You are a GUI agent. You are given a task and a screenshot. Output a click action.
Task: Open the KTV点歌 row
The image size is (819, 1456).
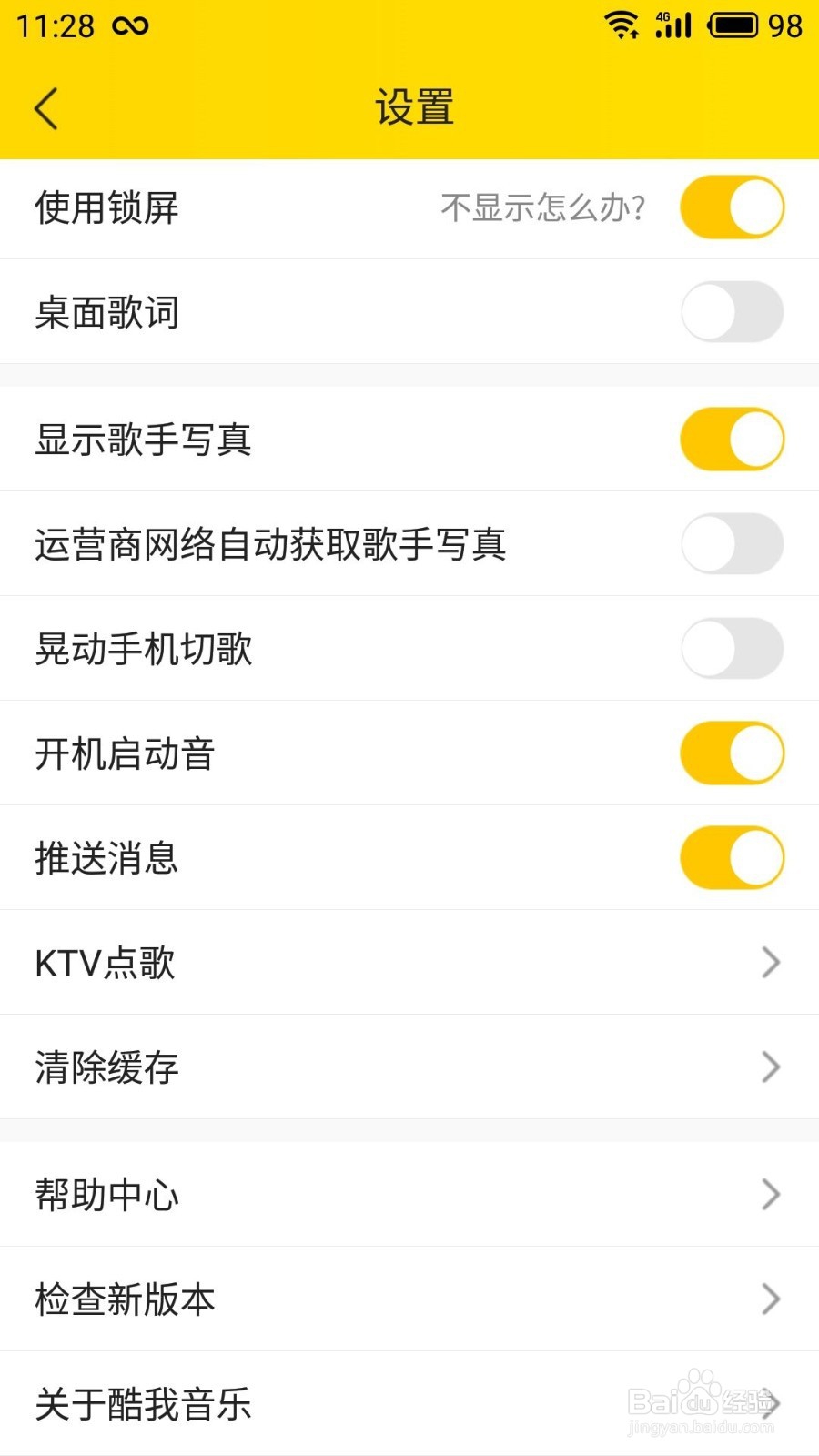409,963
